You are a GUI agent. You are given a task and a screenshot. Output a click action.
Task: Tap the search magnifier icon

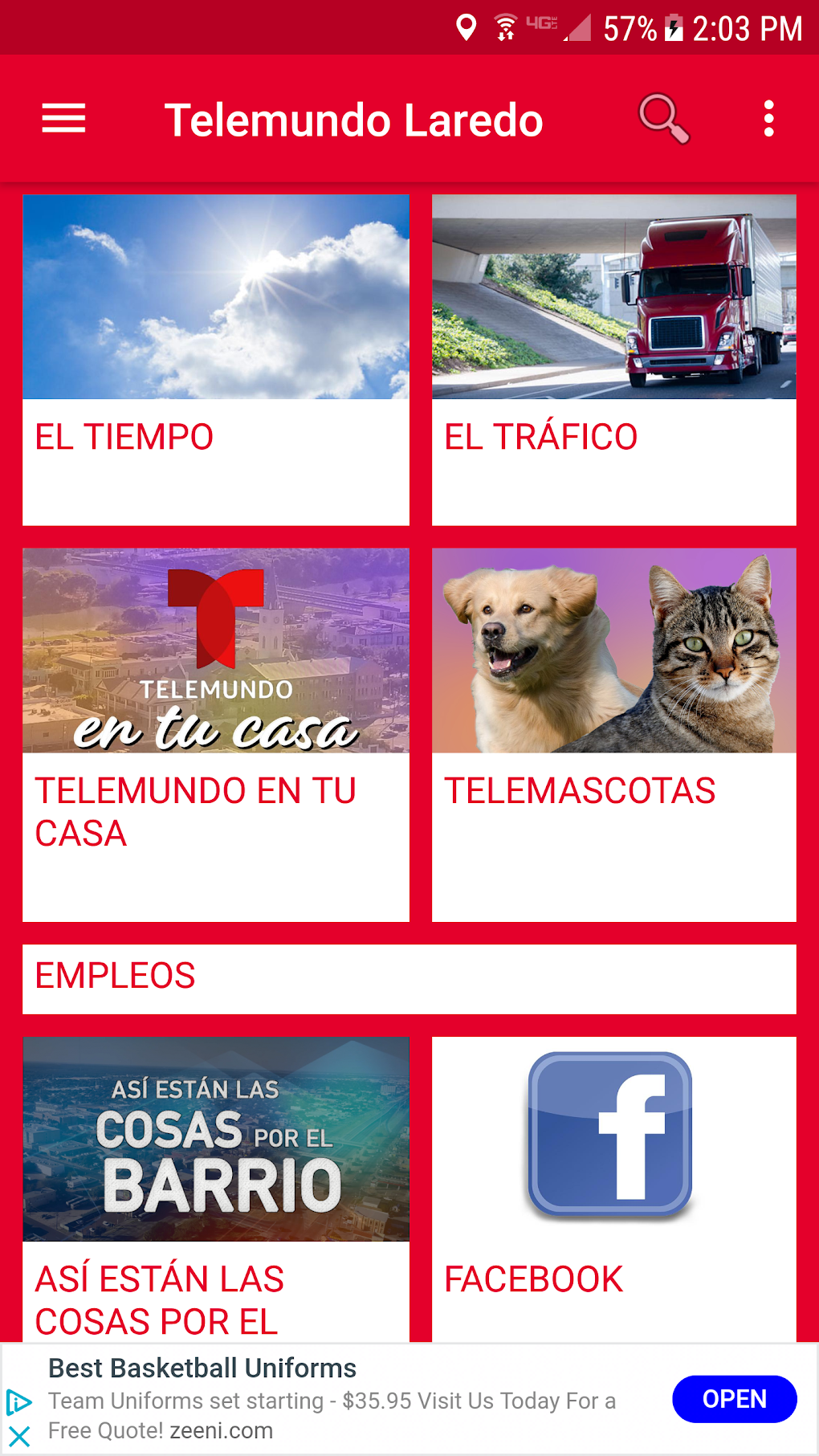coord(662,118)
